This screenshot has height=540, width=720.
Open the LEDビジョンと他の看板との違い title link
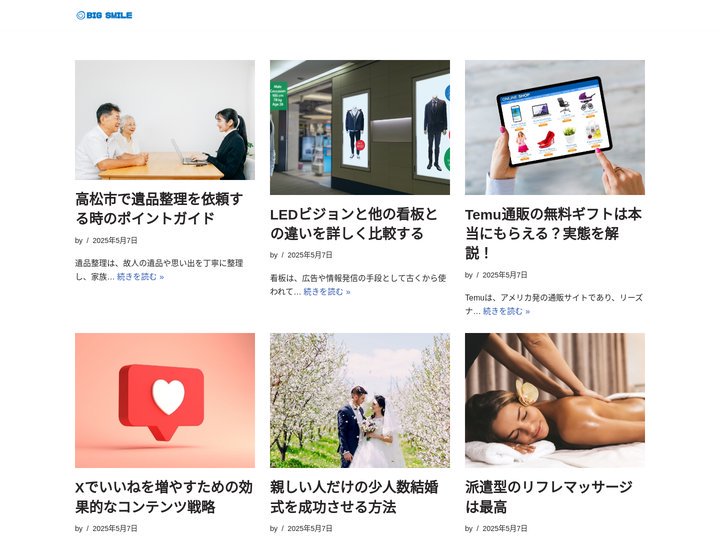(353, 223)
